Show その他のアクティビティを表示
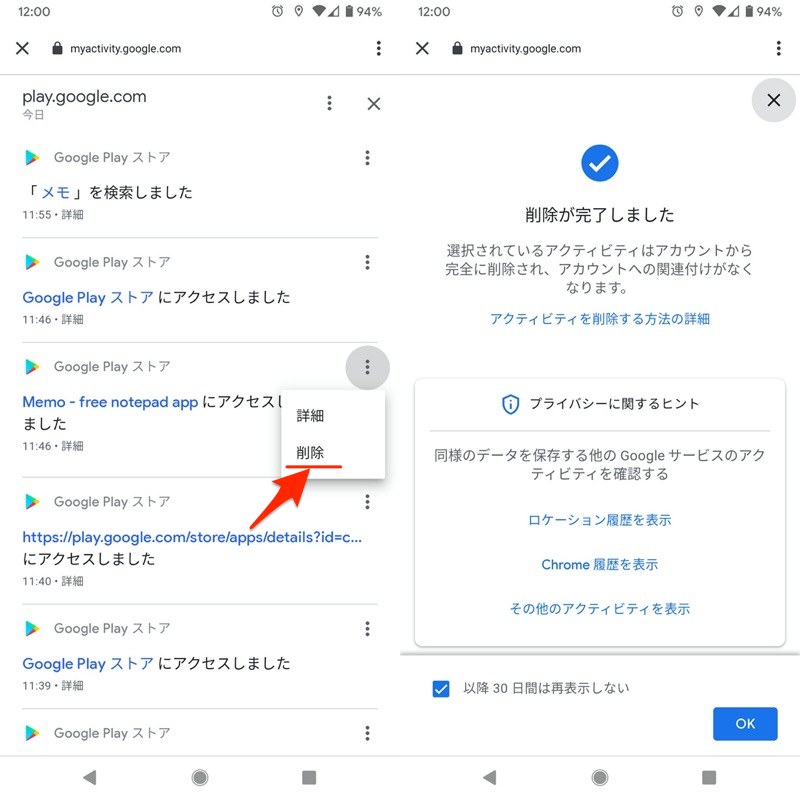This screenshot has height=800, width=800. click(x=599, y=608)
